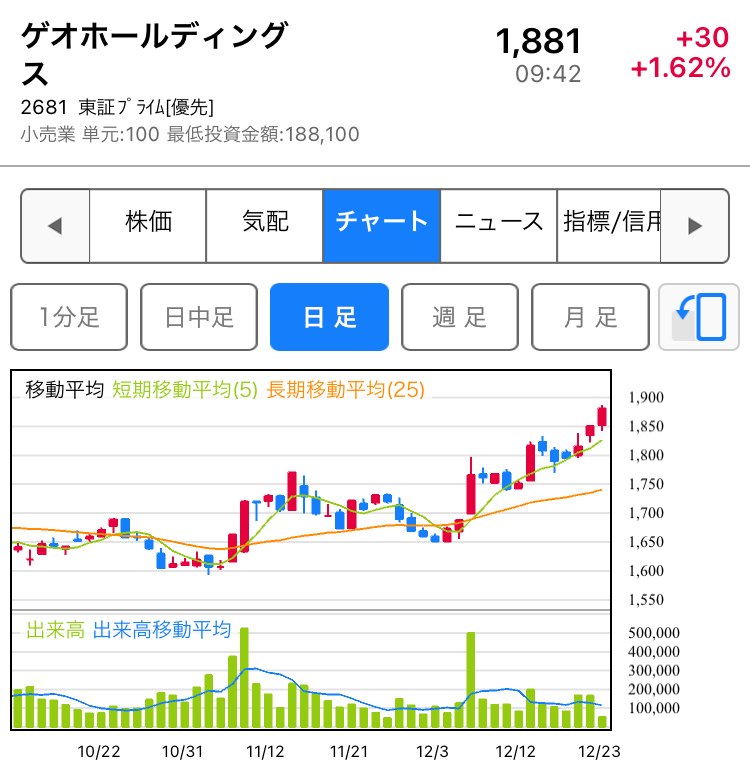
Task: Open the 気配 tab
Action: (x=265, y=224)
